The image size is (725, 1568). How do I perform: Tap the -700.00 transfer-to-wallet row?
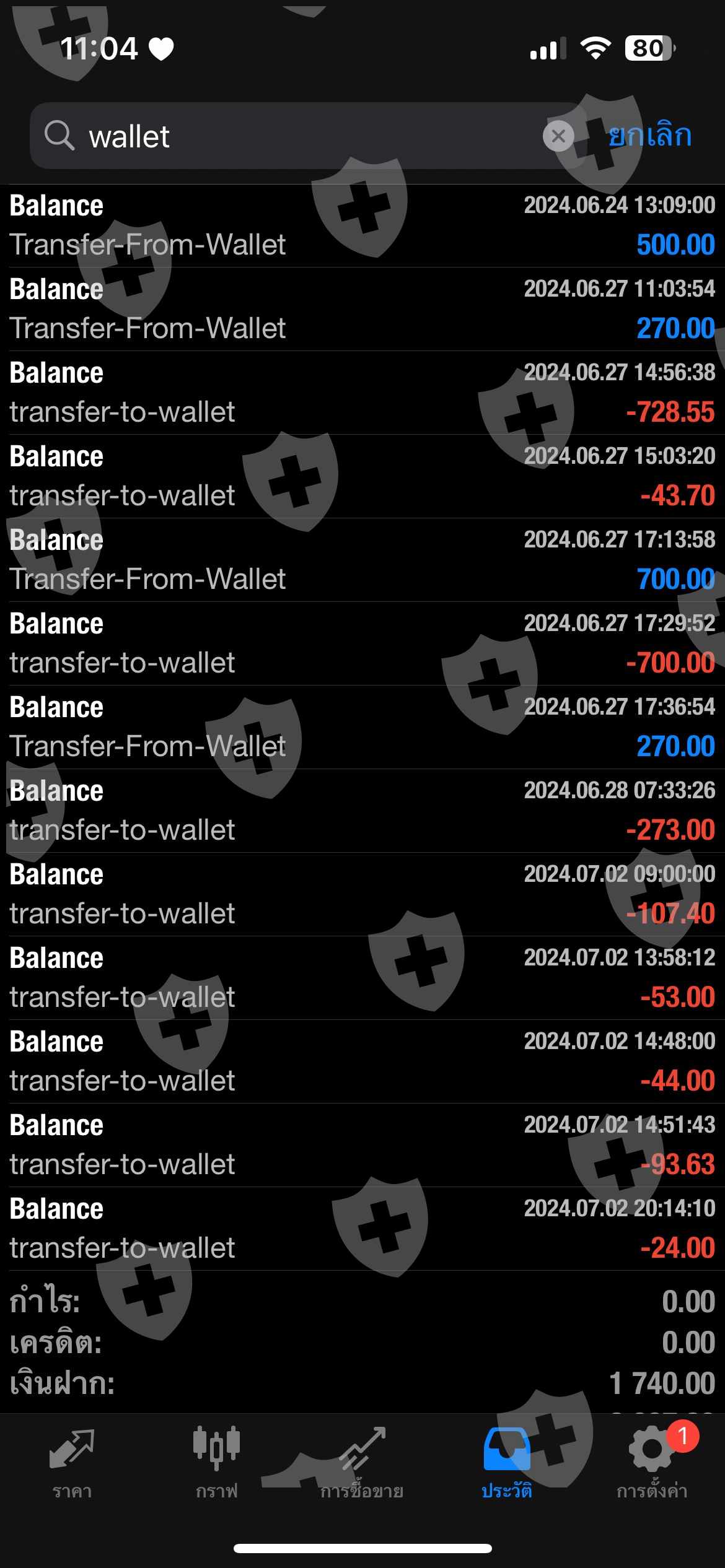point(362,643)
